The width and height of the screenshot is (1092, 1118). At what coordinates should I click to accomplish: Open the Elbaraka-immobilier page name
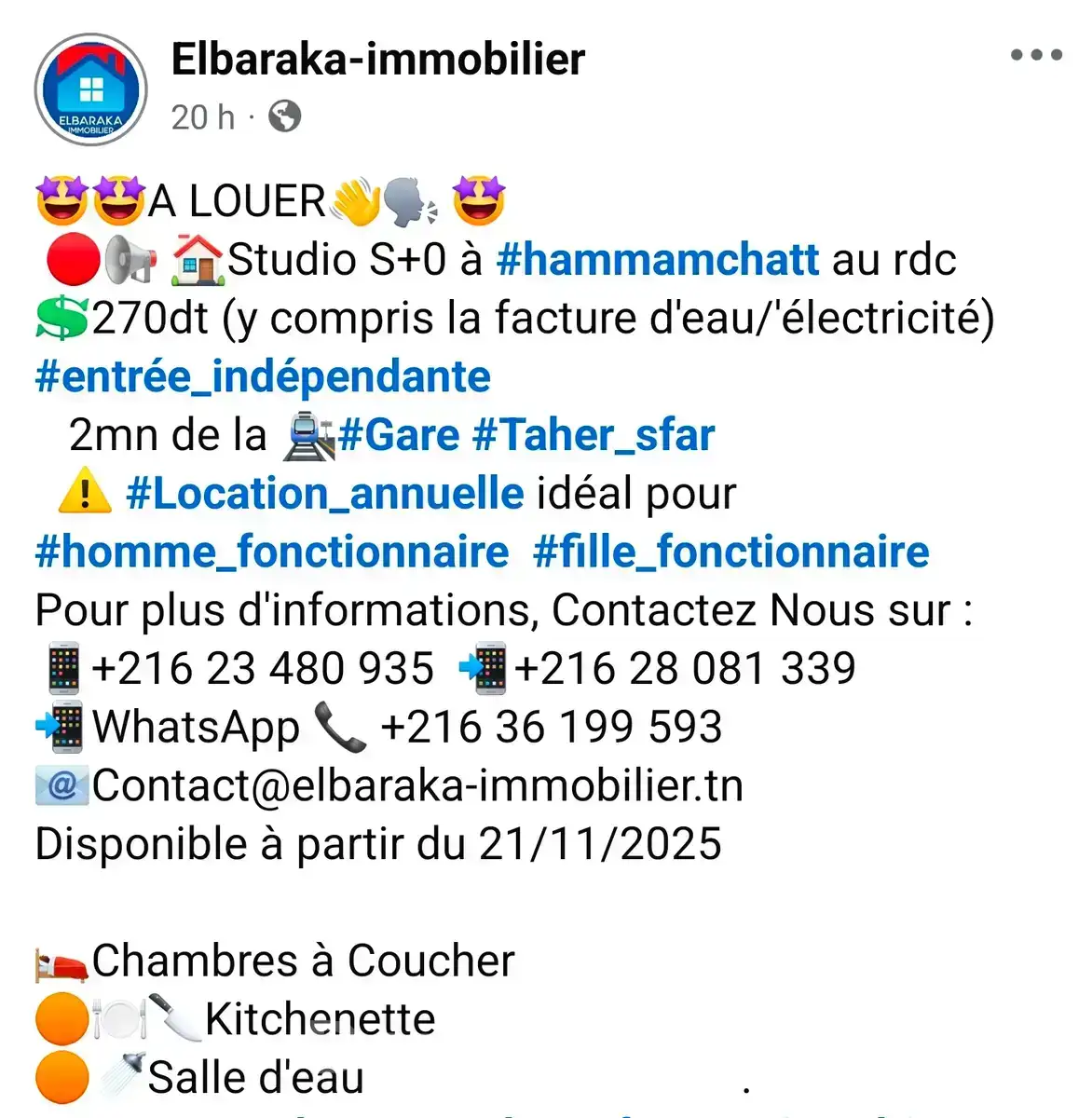coord(377,60)
